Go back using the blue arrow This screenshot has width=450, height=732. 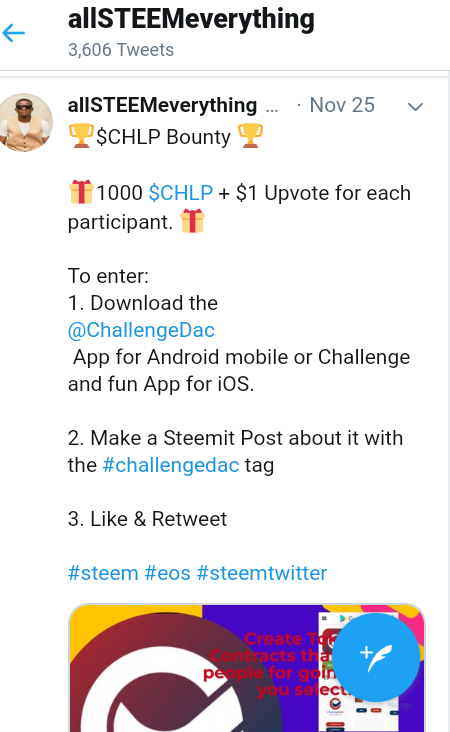(x=14, y=33)
